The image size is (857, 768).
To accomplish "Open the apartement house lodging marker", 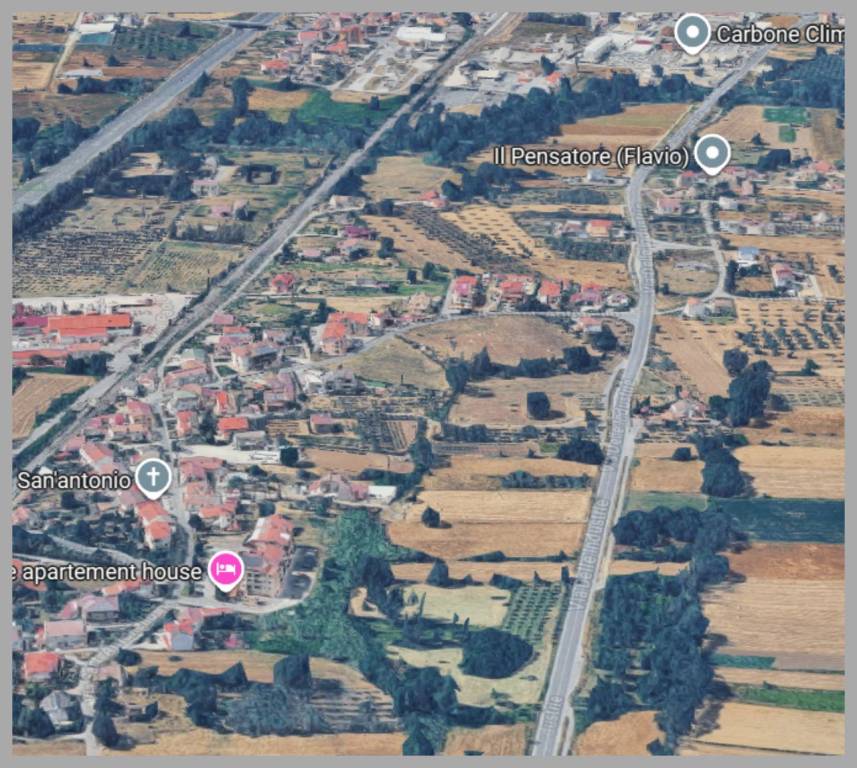I will click(x=226, y=570).
